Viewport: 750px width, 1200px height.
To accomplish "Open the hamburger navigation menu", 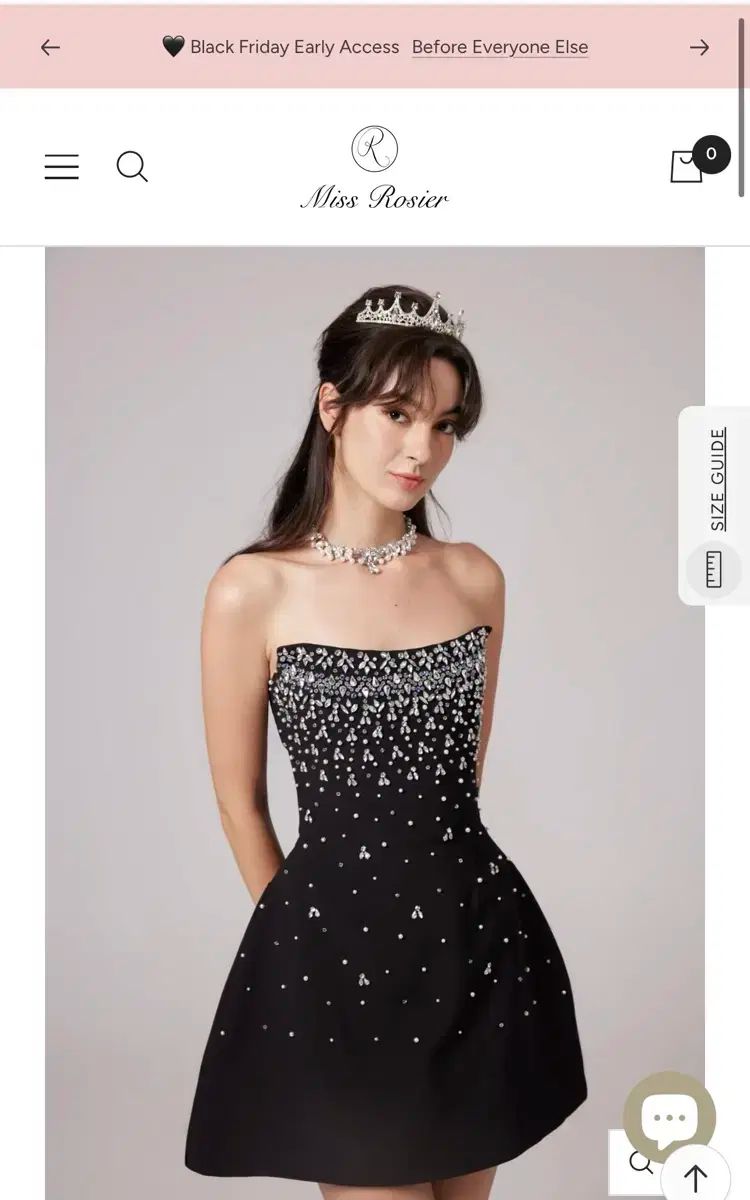I will (x=61, y=167).
